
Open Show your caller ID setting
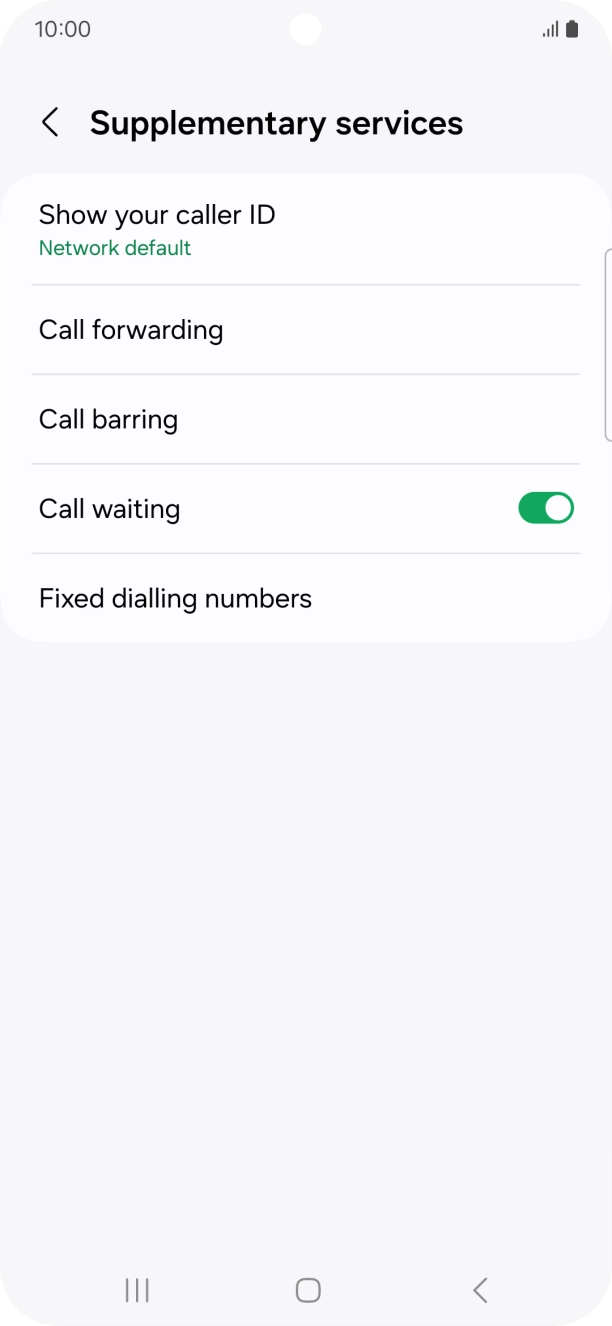tap(306, 230)
